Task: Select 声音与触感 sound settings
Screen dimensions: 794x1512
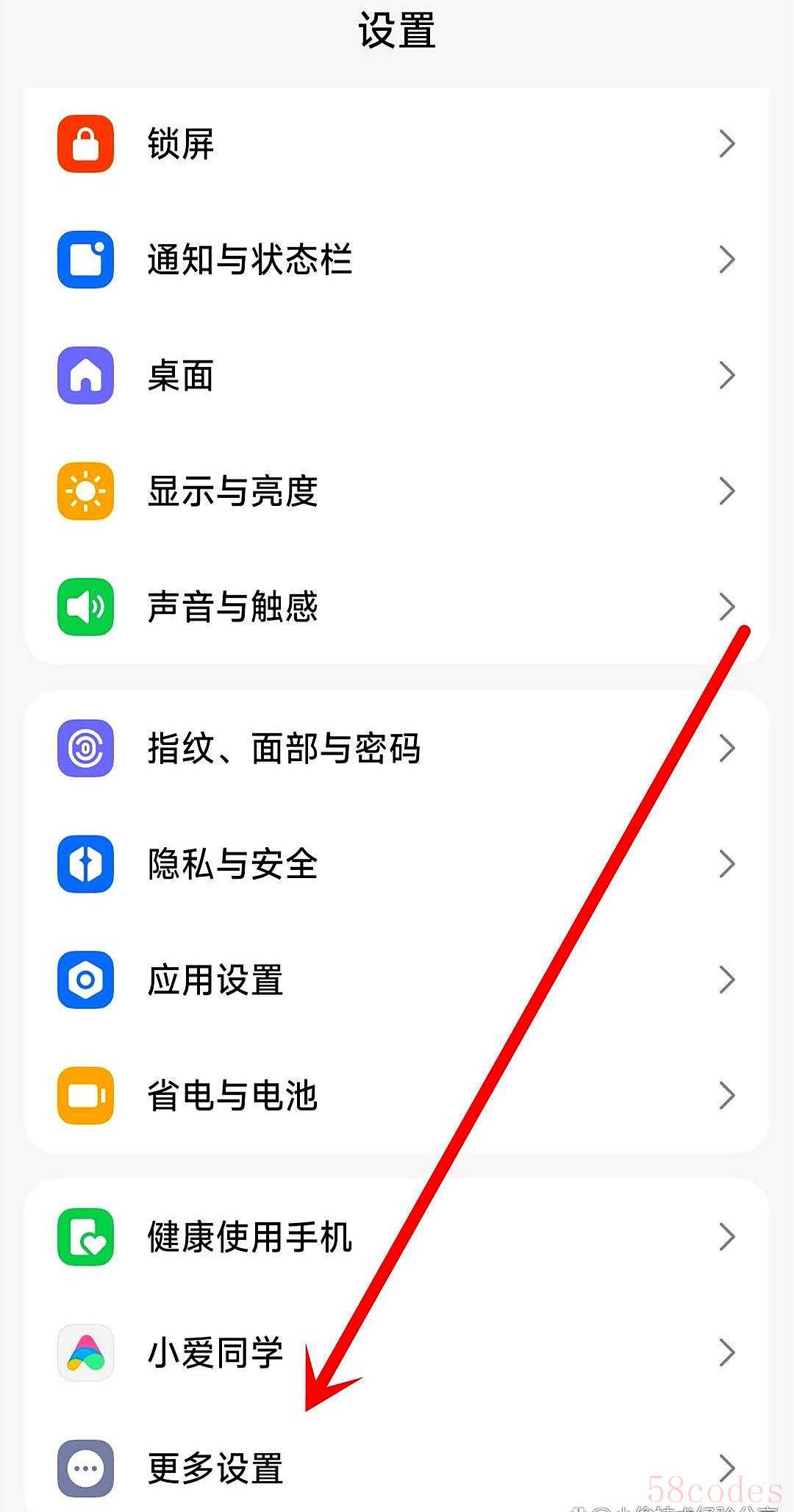Action: (x=397, y=607)
